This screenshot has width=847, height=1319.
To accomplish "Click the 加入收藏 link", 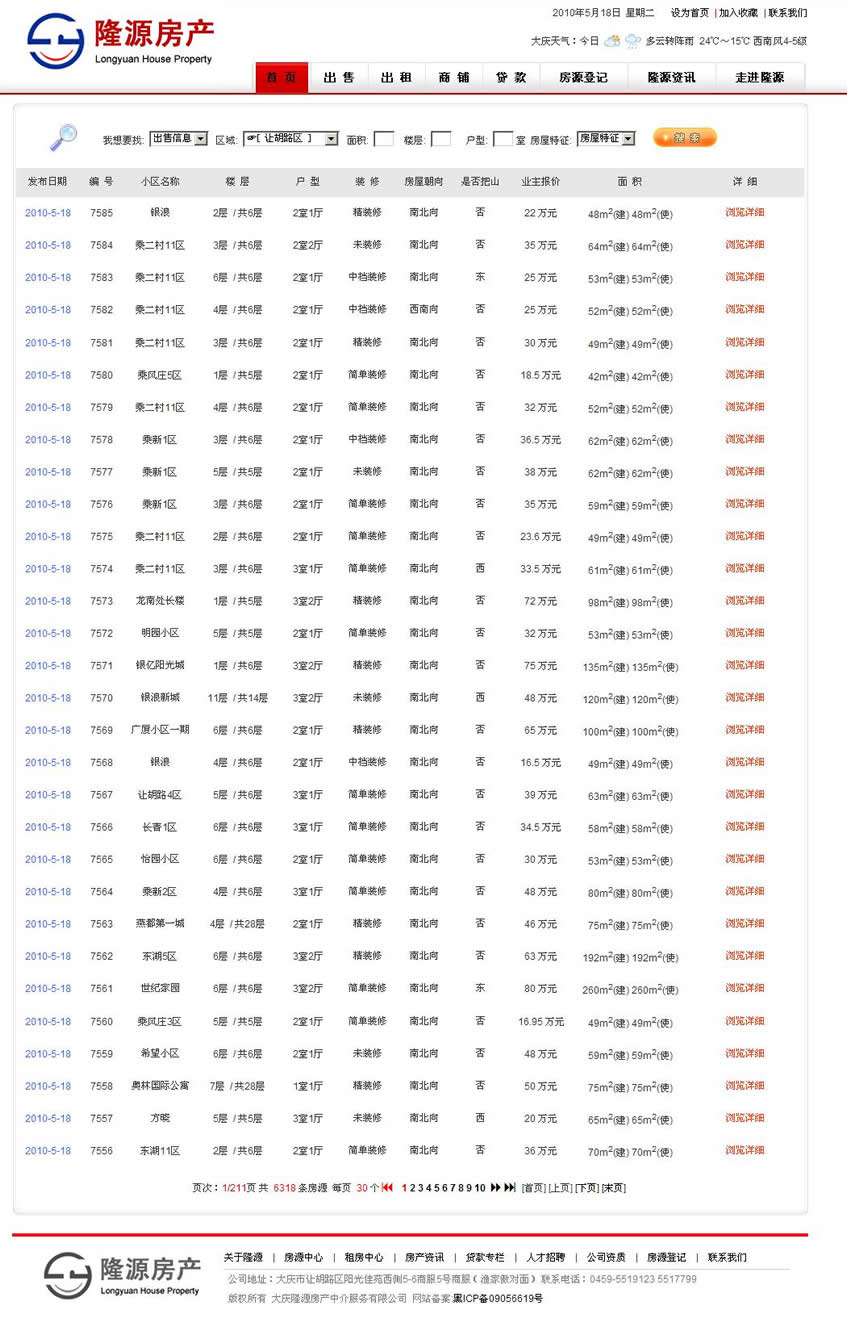I will (x=738, y=13).
